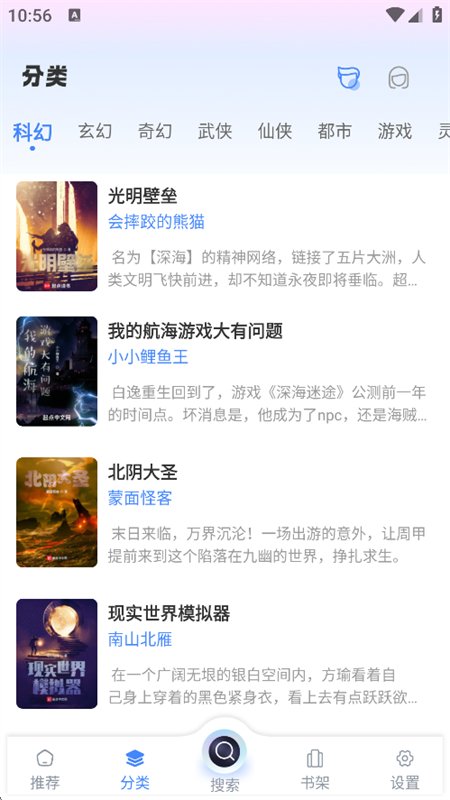The height and width of the screenshot is (800, 450).
Task: Open the 武侠 category tab
Action: 215,131
